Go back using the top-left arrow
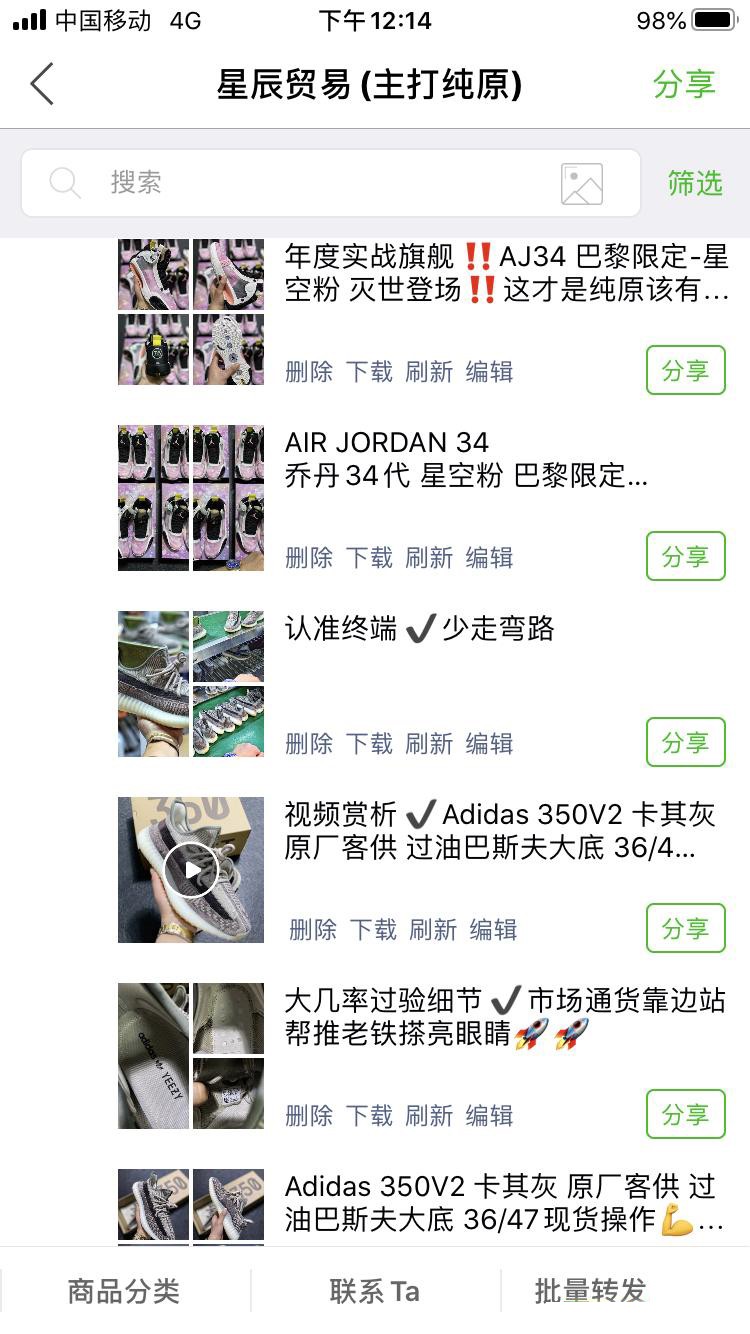750x1334 pixels. click(42, 85)
